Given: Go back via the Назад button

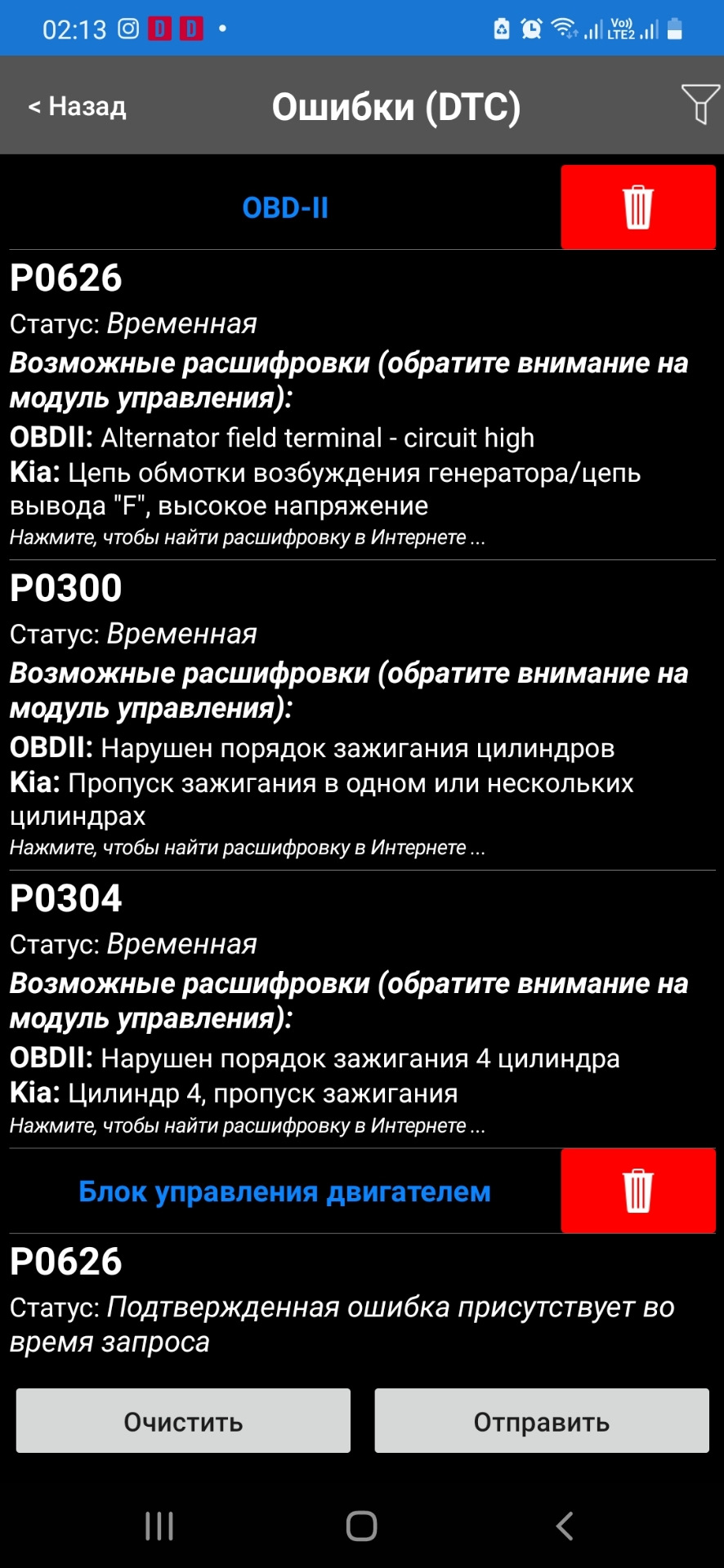Looking at the screenshot, I should tap(78, 106).
